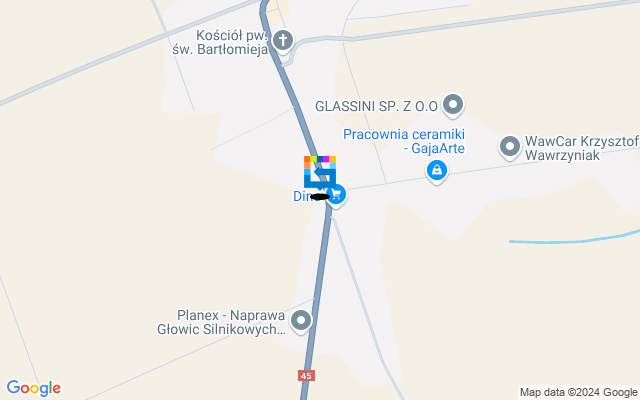Select the Planex - Naprawa Głowic Silnikowych marker
This screenshot has height=400, width=640.
click(x=301, y=320)
